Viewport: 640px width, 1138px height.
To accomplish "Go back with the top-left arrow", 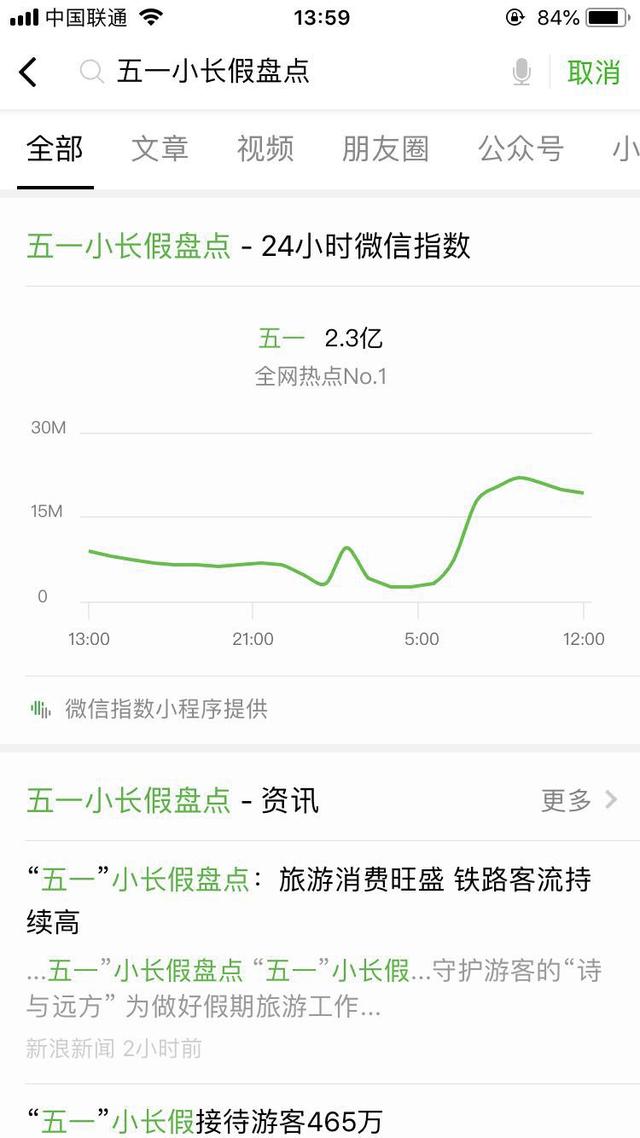I will point(28,72).
